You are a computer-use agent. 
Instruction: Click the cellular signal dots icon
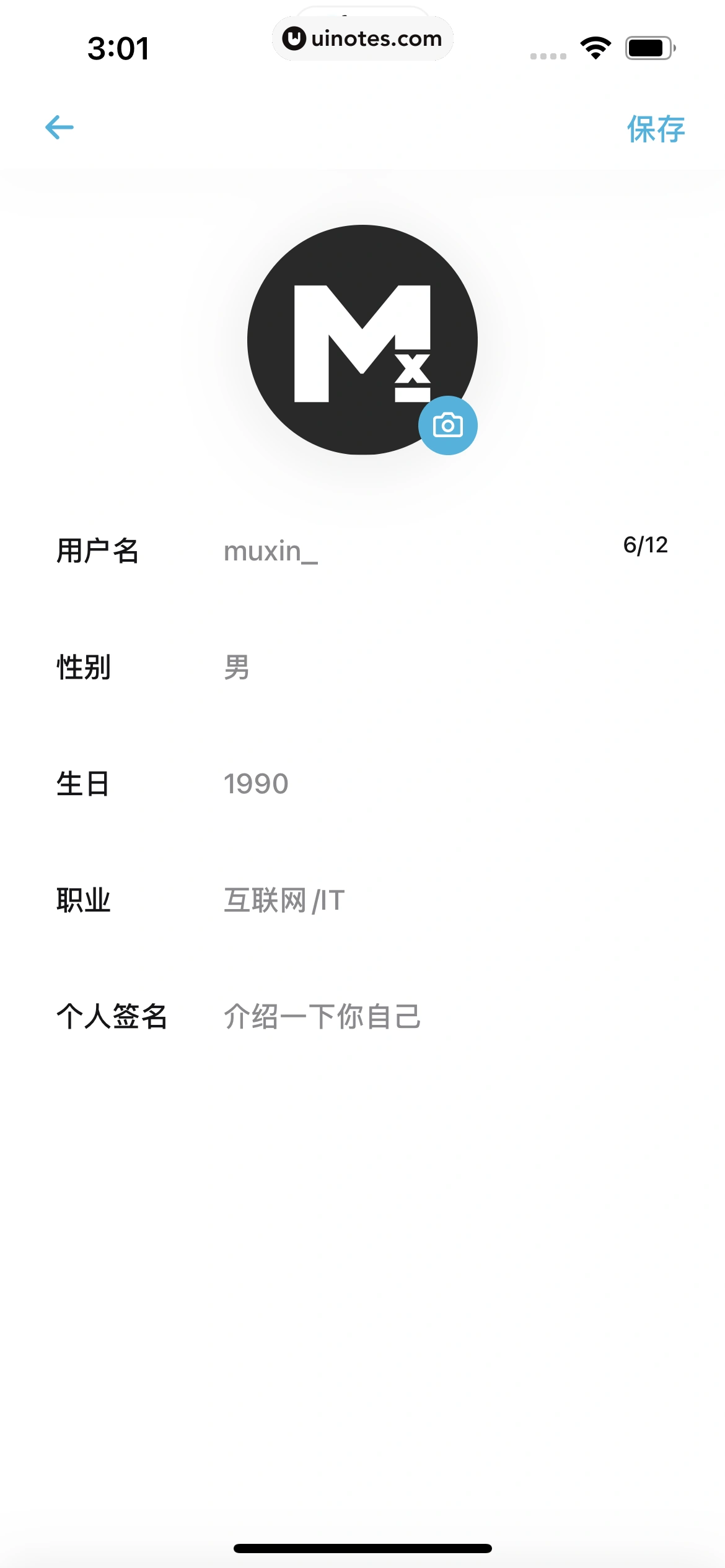click(549, 54)
